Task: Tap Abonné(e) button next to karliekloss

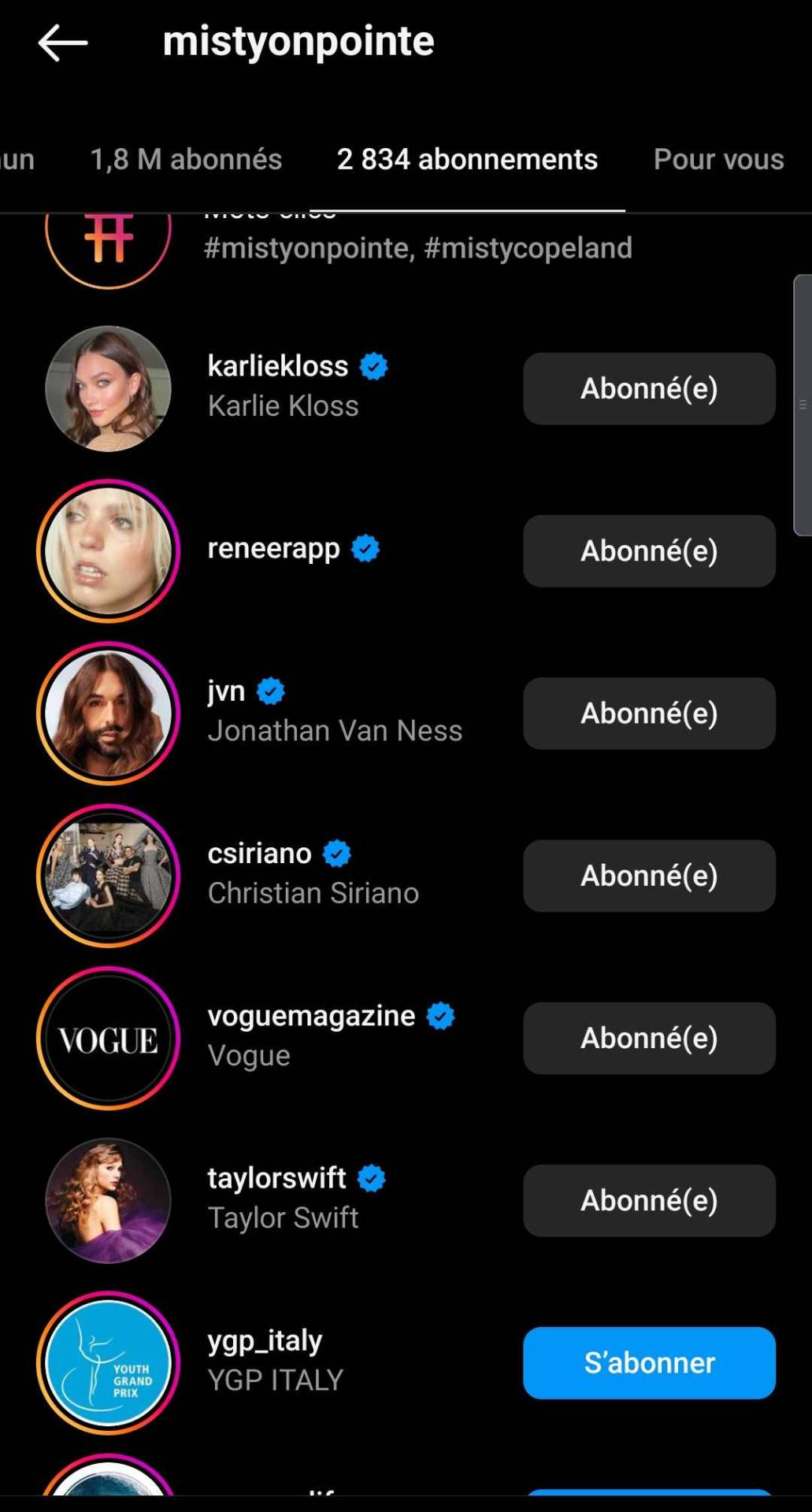Action: (x=649, y=388)
